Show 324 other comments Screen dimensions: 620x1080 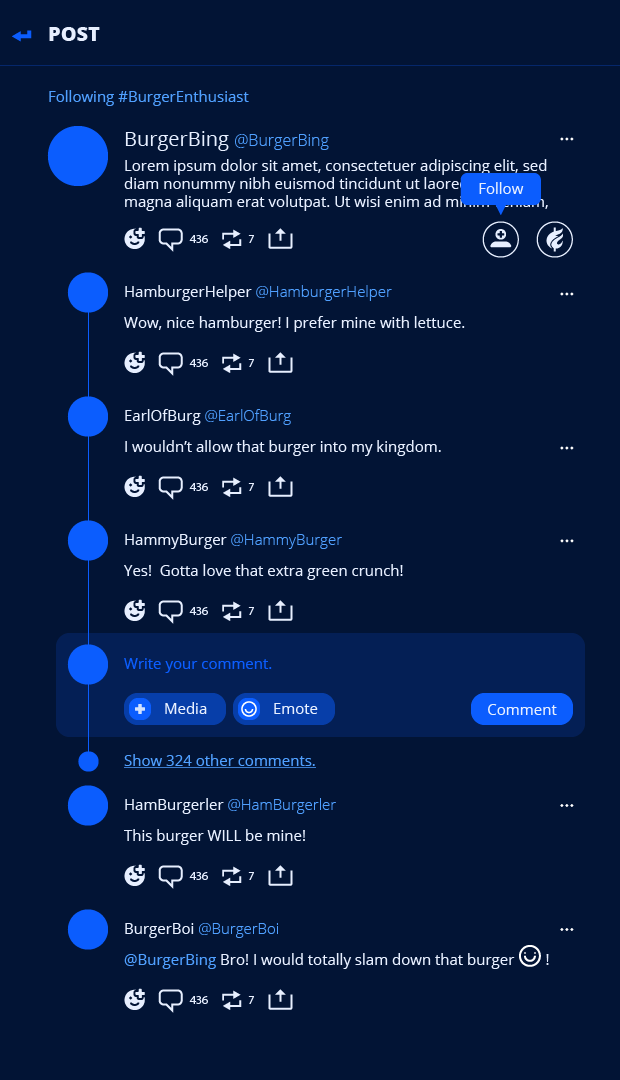pyautogui.click(x=220, y=760)
